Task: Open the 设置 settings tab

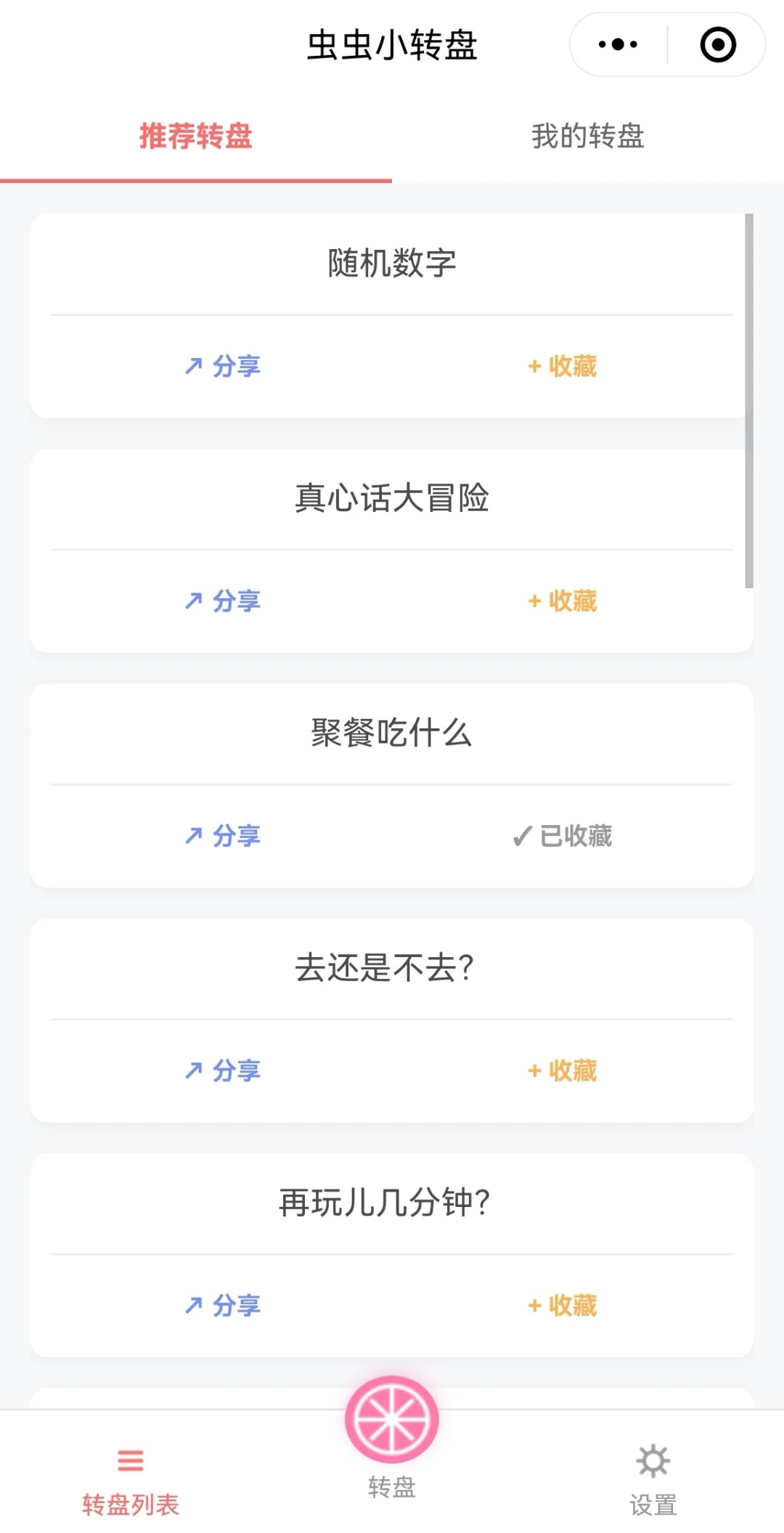Action: pyautogui.click(x=653, y=1478)
